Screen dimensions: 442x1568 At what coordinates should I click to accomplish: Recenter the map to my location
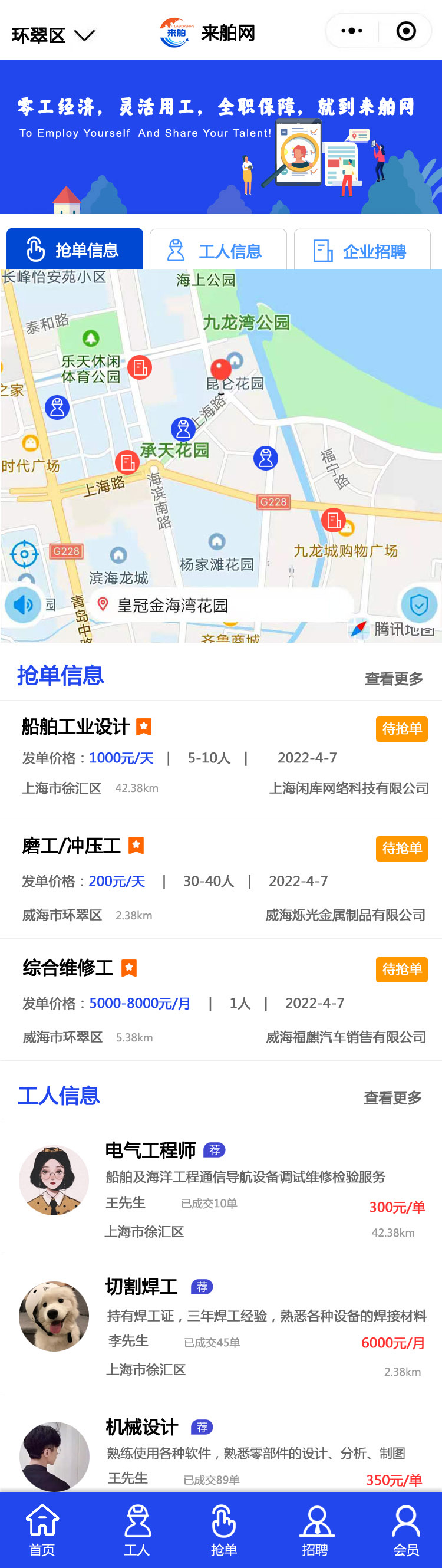coord(24,554)
